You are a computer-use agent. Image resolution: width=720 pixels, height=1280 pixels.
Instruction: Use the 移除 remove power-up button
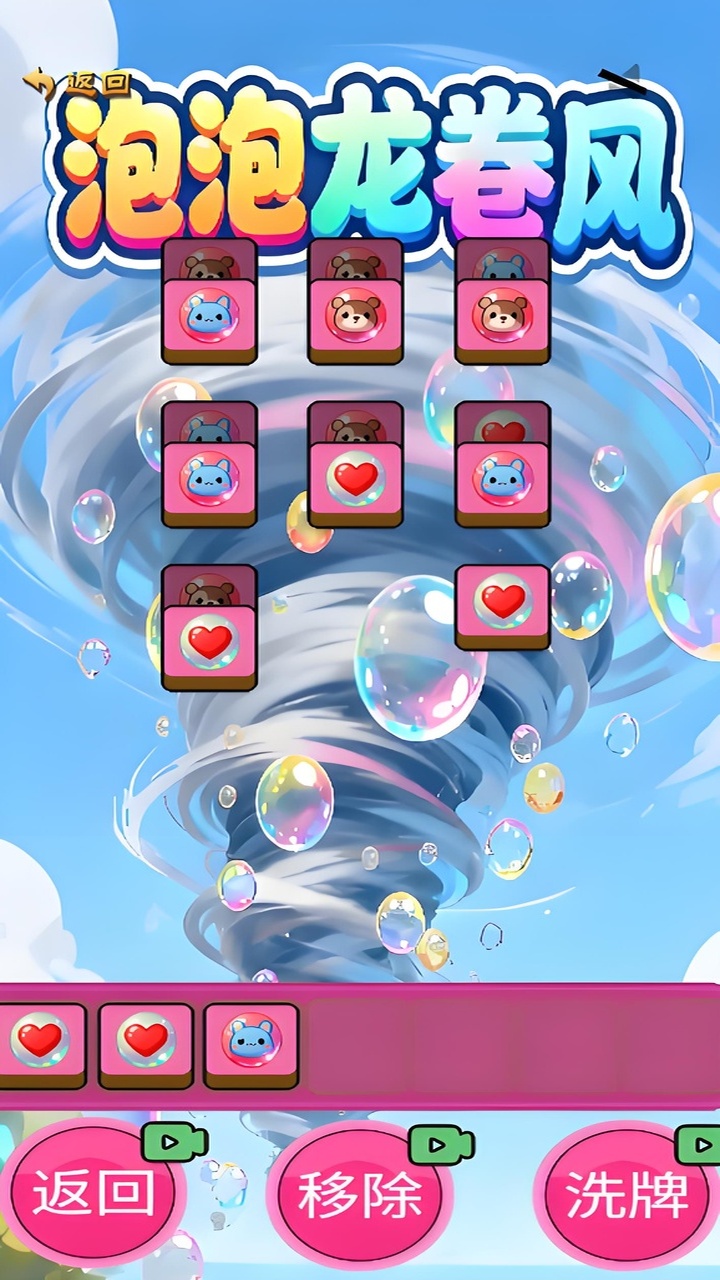pos(360,1194)
